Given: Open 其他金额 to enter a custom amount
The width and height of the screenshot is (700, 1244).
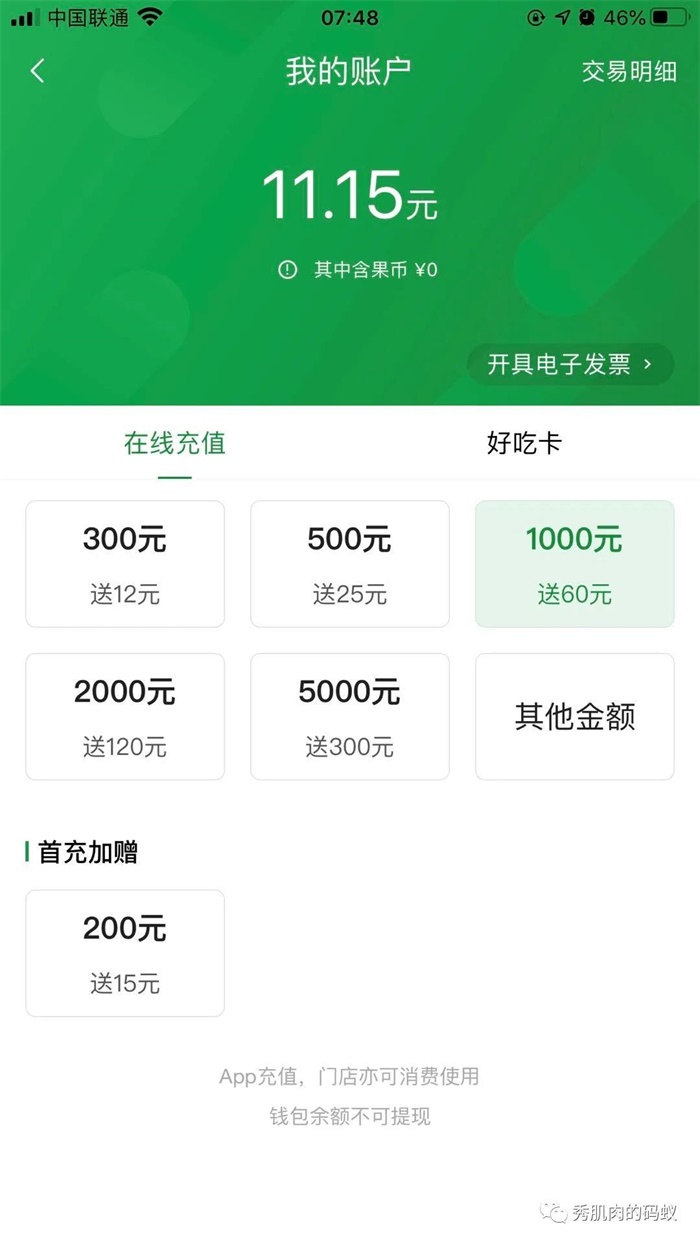Looking at the screenshot, I should 574,716.
